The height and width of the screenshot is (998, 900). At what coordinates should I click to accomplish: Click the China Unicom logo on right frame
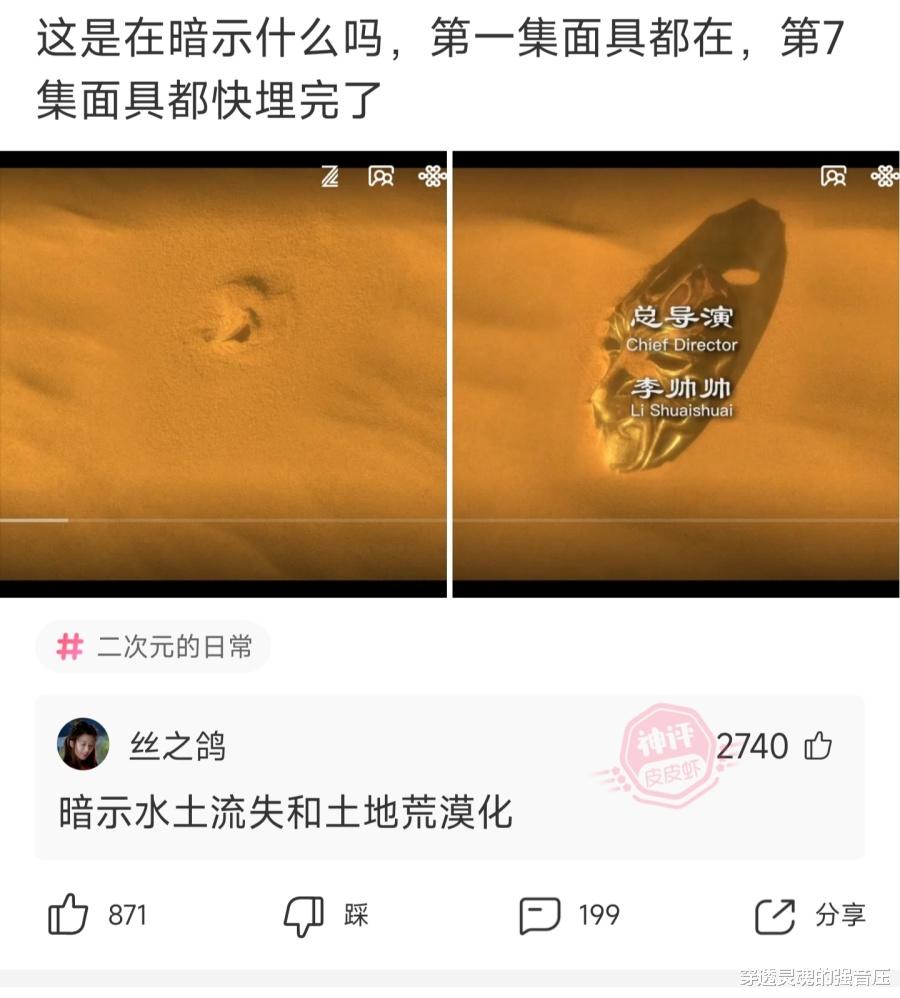click(884, 177)
